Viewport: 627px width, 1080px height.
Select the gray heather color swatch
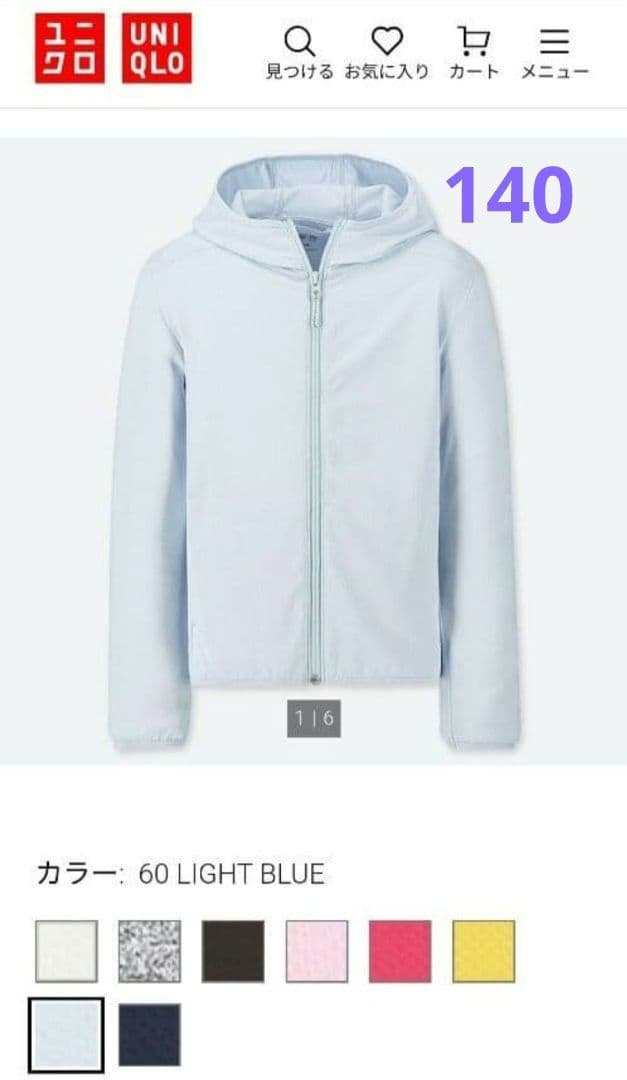click(x=150, y=951)
